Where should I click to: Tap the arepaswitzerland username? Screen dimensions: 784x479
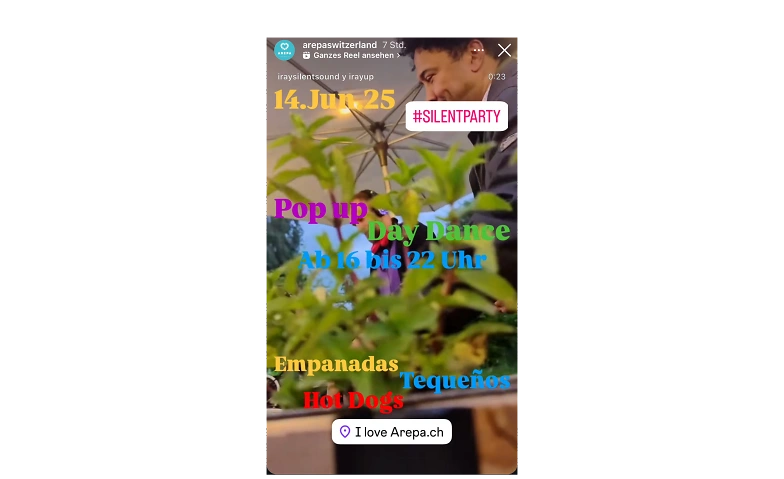point(339,45)
